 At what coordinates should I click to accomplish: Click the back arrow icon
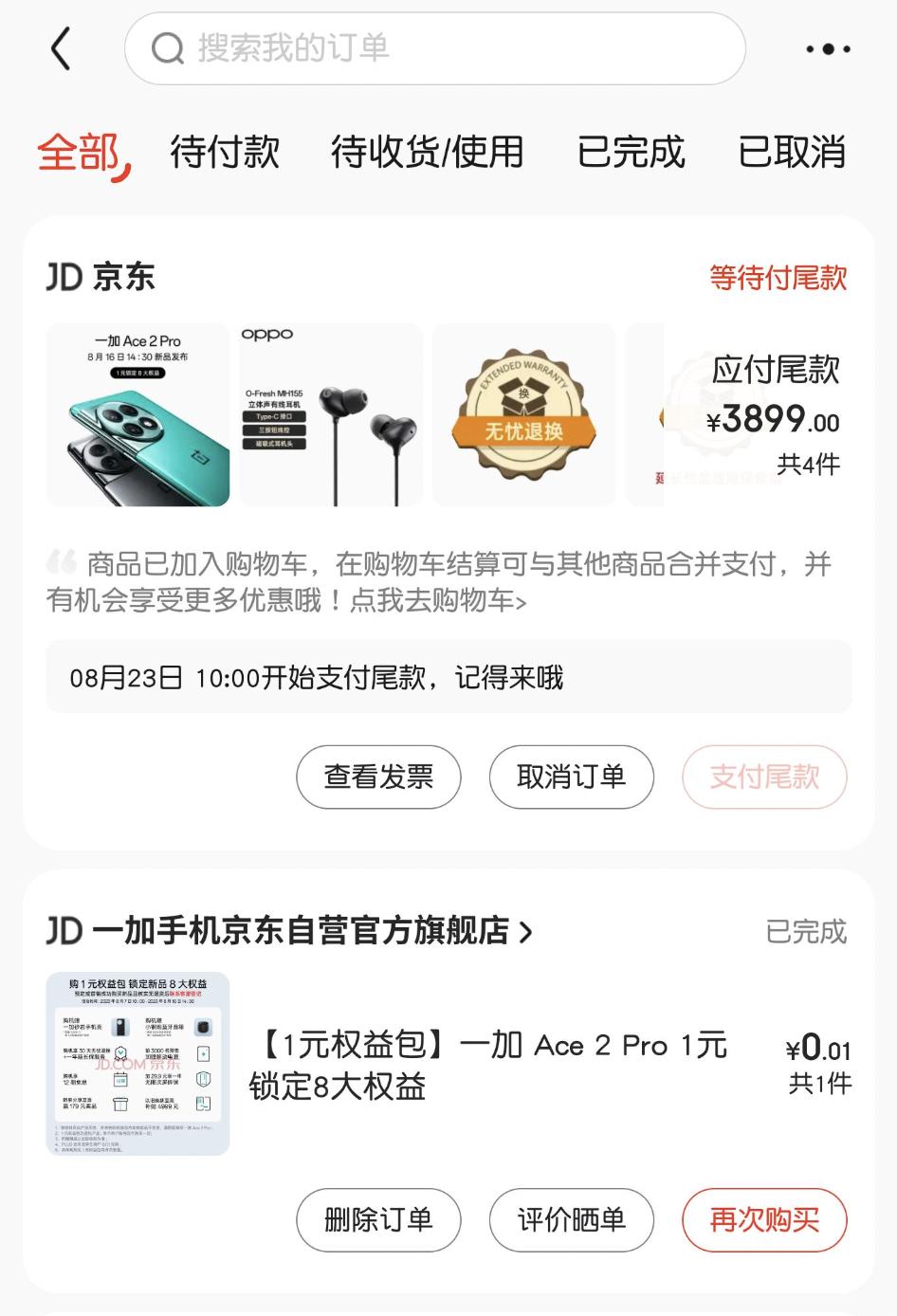tap(61, 48)
